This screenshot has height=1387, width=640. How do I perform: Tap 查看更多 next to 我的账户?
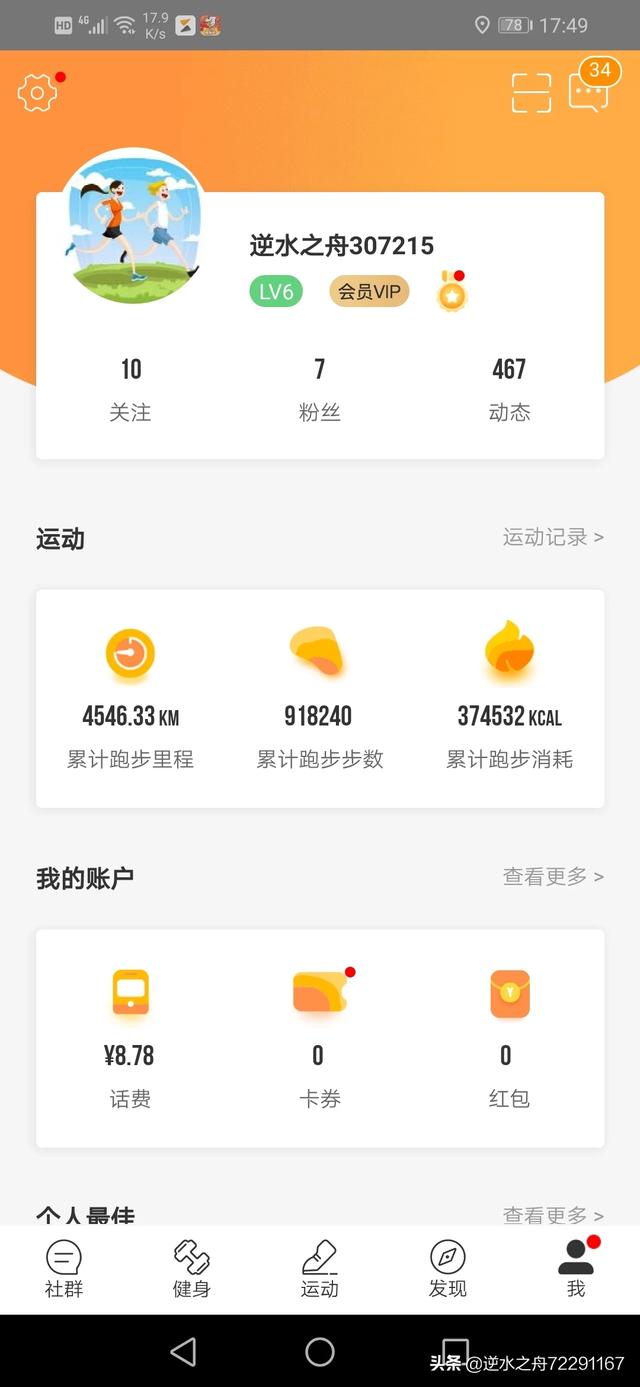click(x=553, y=877)
